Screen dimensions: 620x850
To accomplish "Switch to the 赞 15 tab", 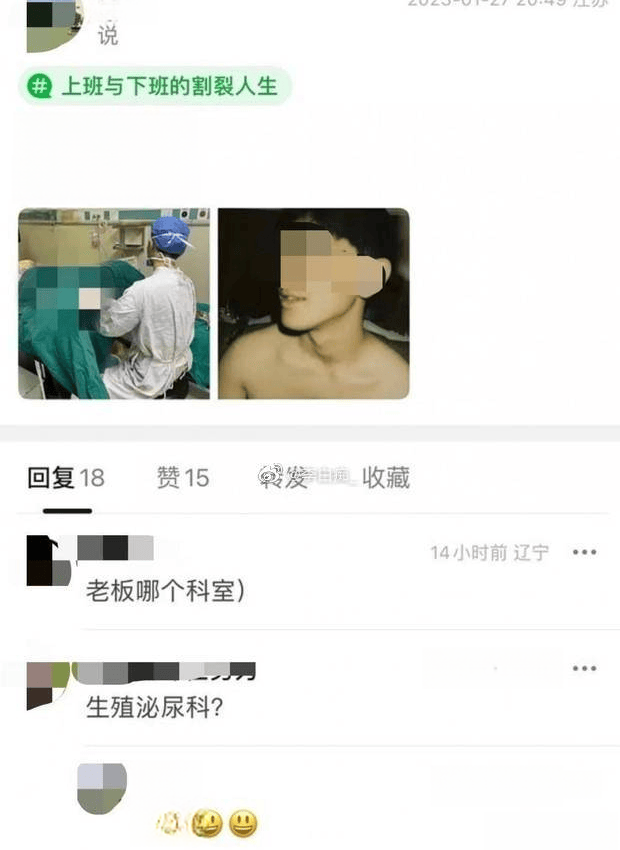I will (183, 478).
